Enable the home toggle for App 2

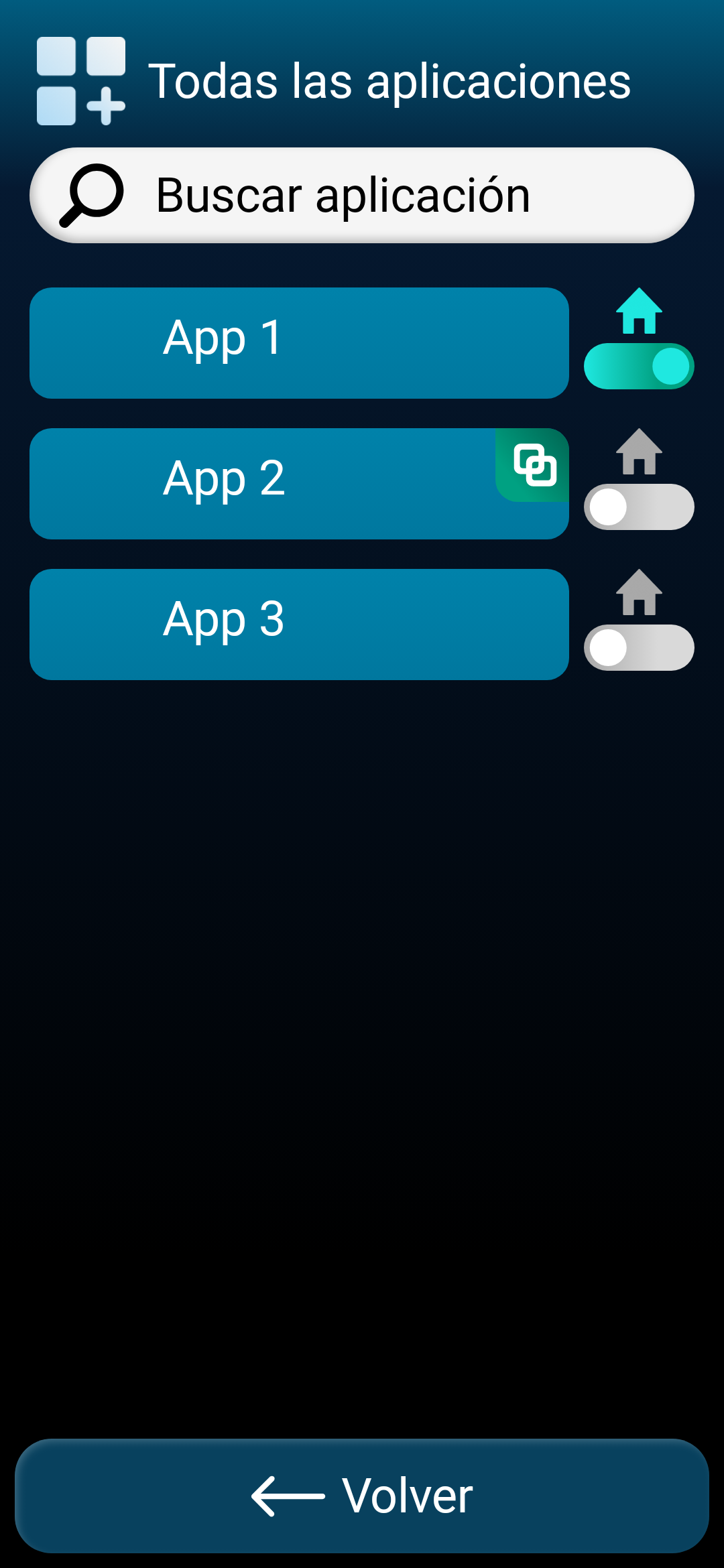click(639, 507)
